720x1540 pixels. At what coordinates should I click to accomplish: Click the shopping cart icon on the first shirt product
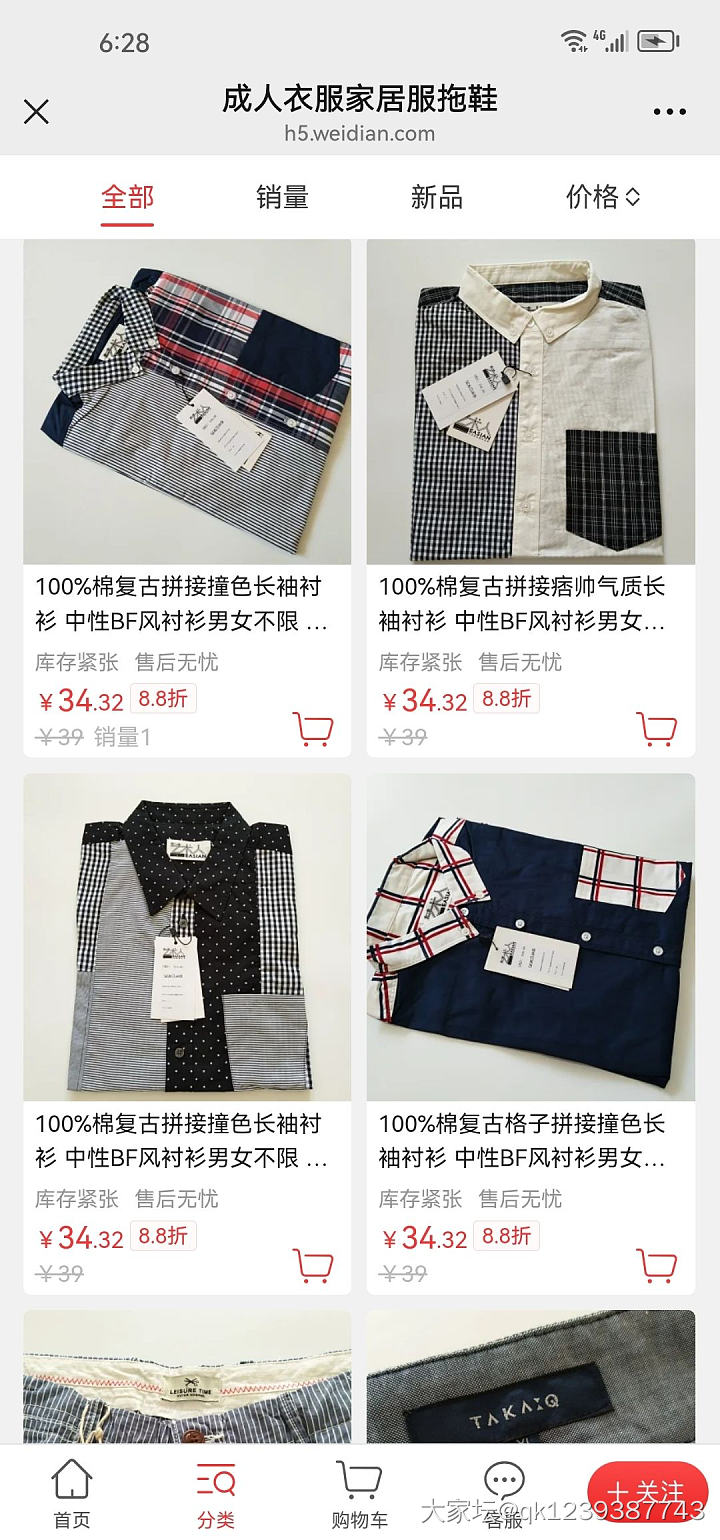[313, 729]
